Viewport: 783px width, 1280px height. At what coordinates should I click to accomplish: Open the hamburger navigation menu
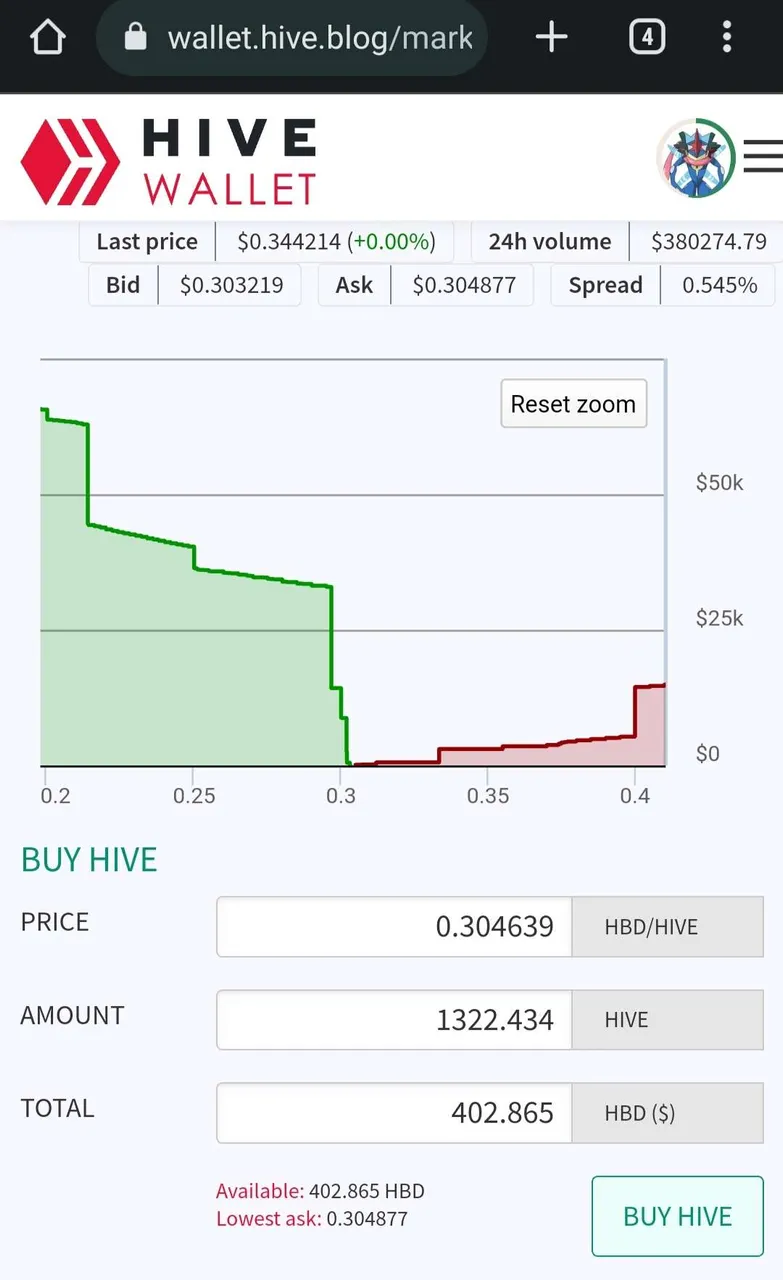(x=763, y=157)
